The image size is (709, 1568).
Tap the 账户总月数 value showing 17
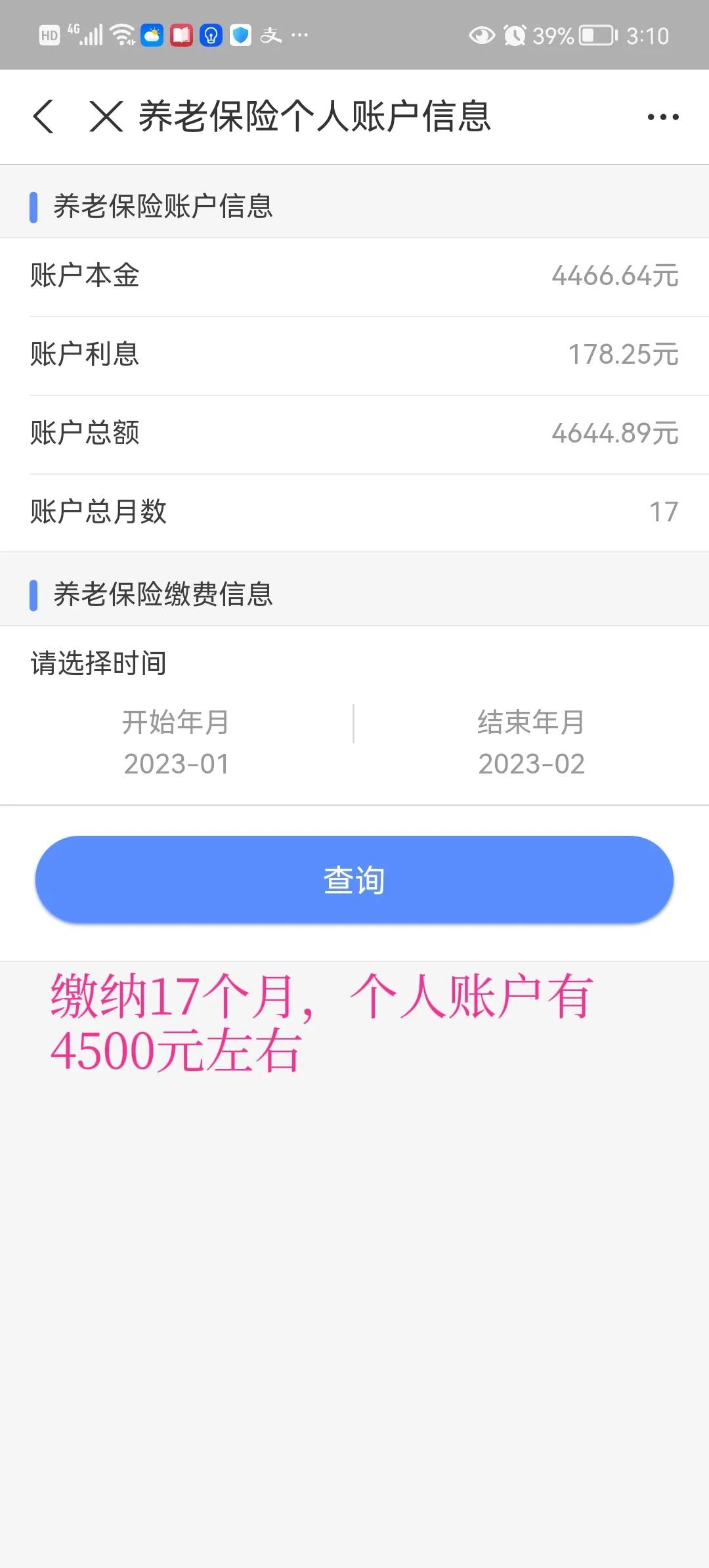664,511
